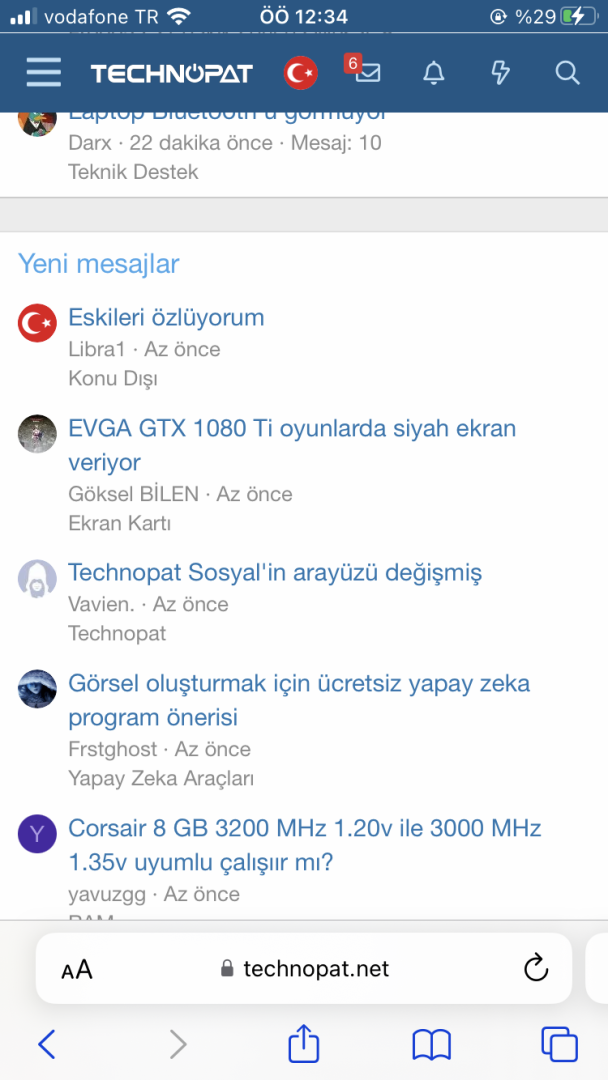Open the Yeni mesajlar section link
Screen dimensions: 608x1080
98,264
